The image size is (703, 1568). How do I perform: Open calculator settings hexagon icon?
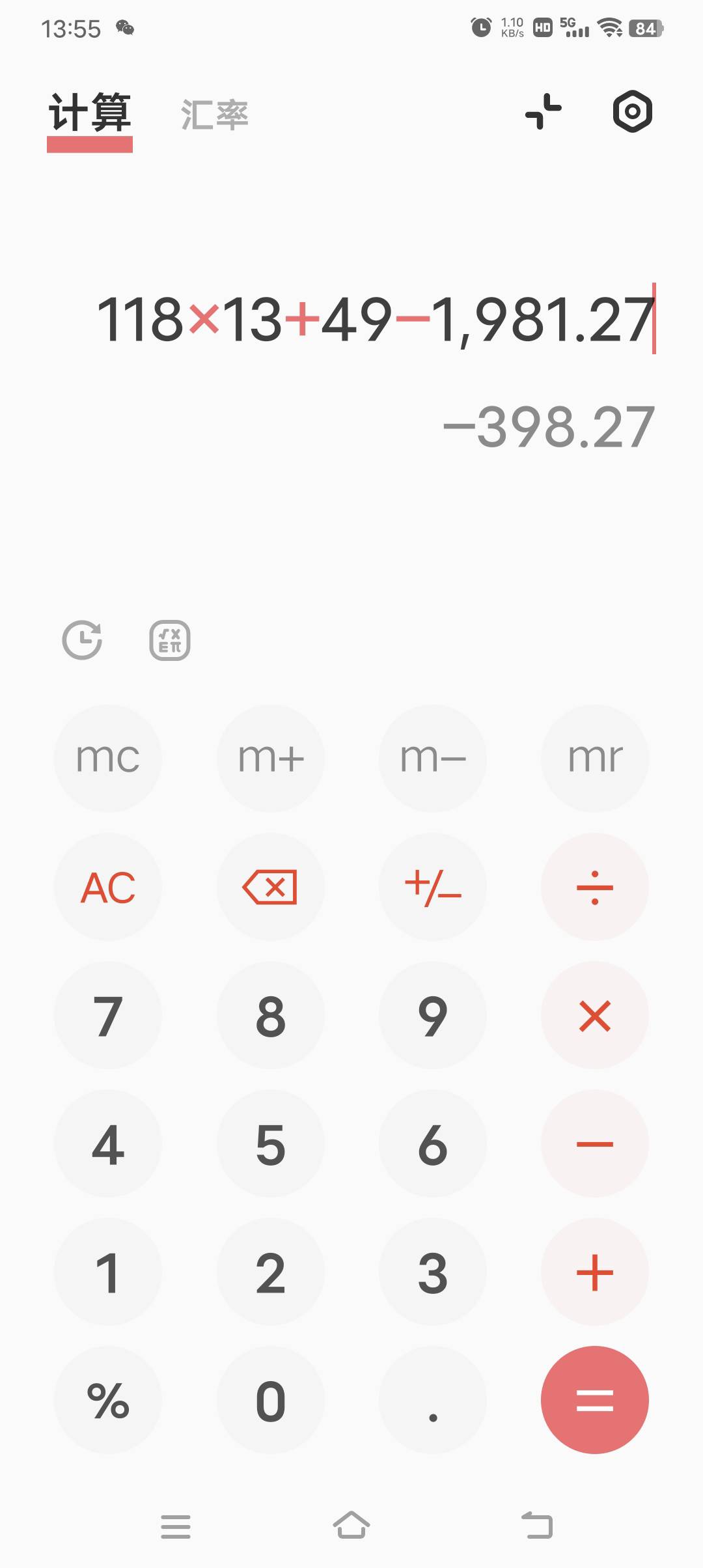[632, 111]
